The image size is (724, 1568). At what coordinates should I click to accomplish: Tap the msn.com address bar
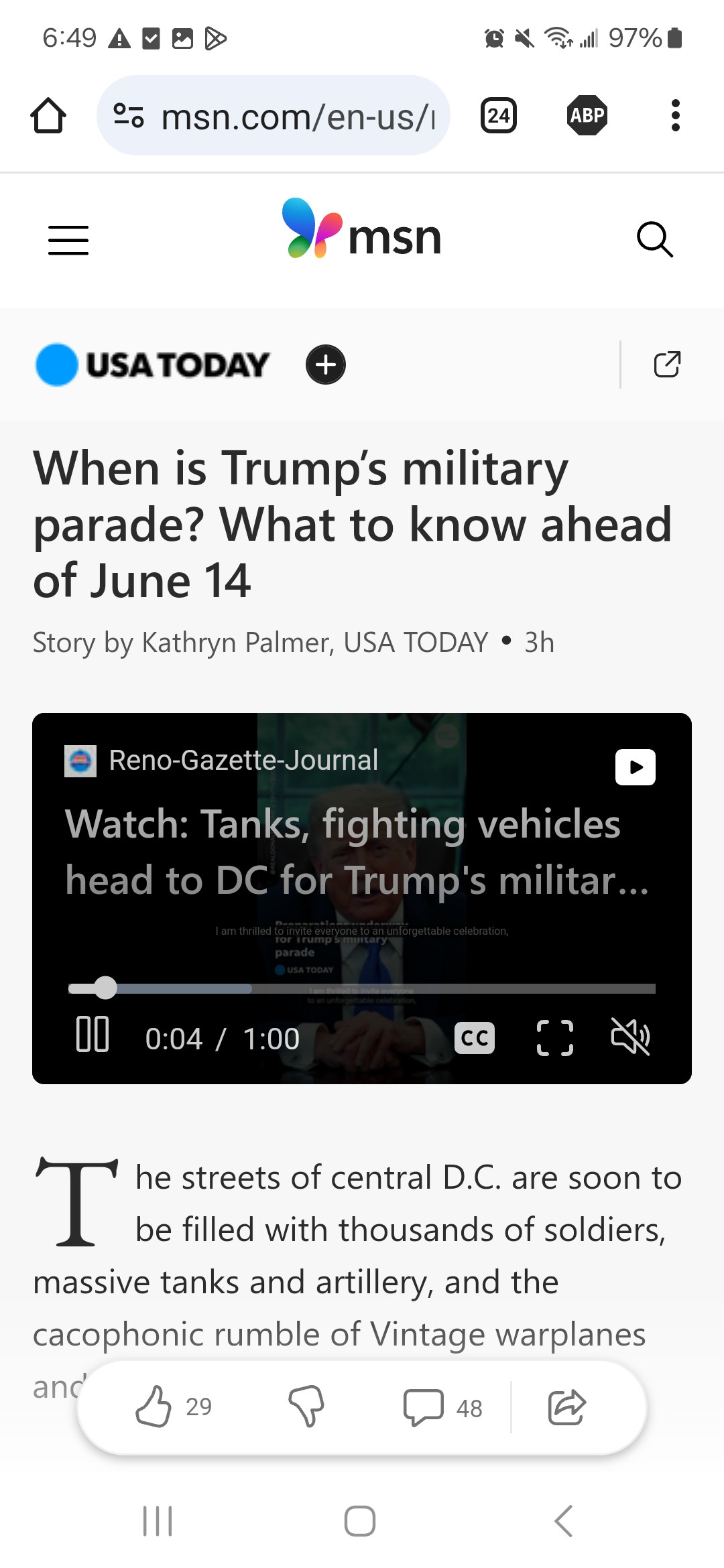[x=274, y=116]
